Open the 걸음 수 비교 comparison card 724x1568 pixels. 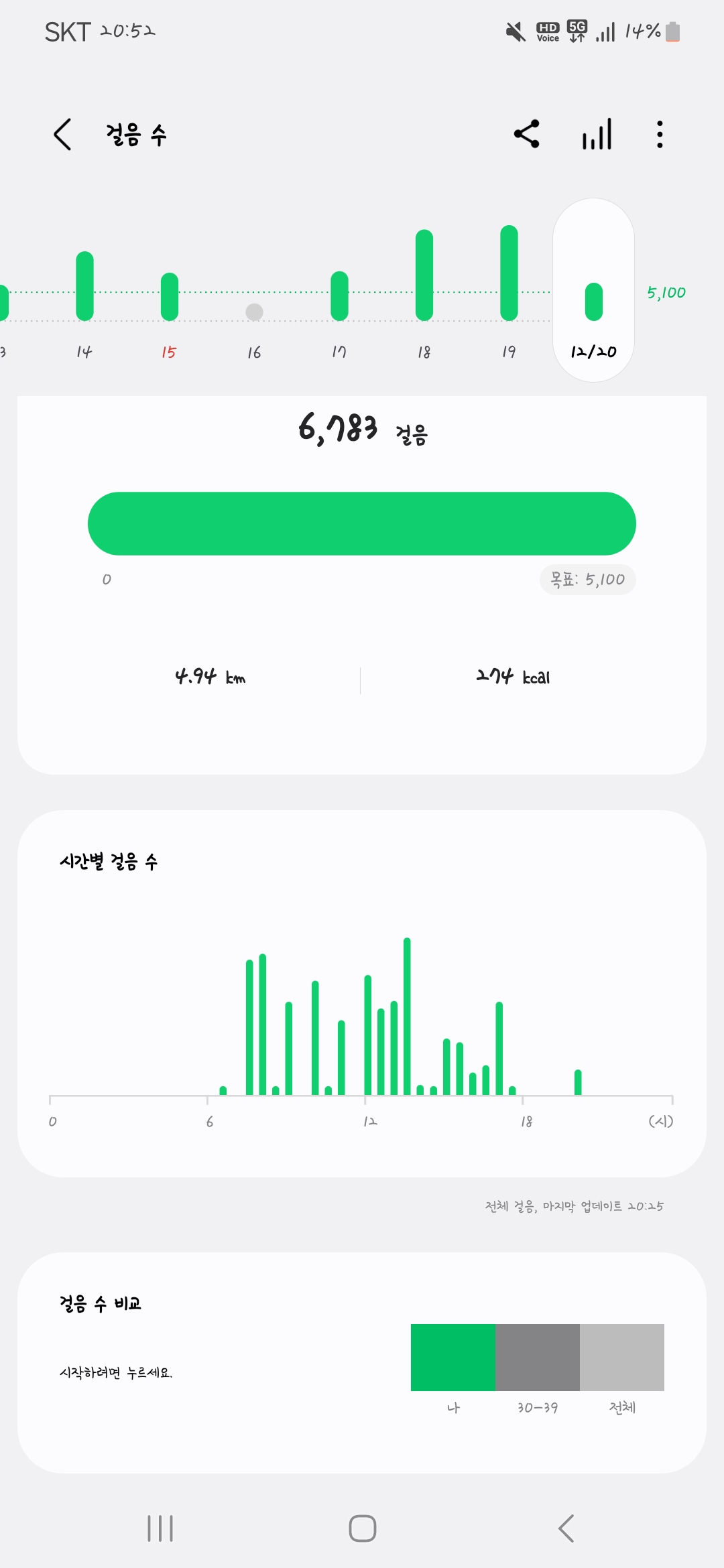361,1362
